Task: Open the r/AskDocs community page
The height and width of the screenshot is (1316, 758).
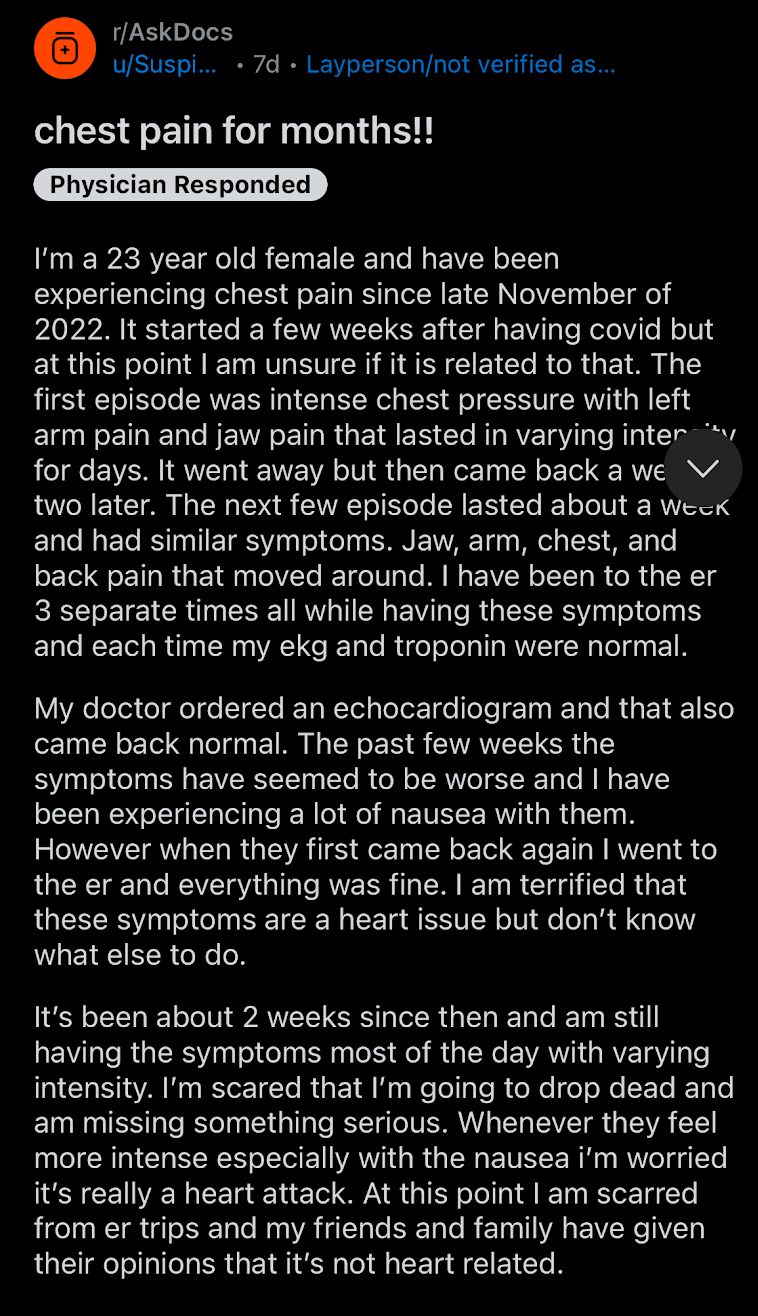Action: tap(172, 32)
